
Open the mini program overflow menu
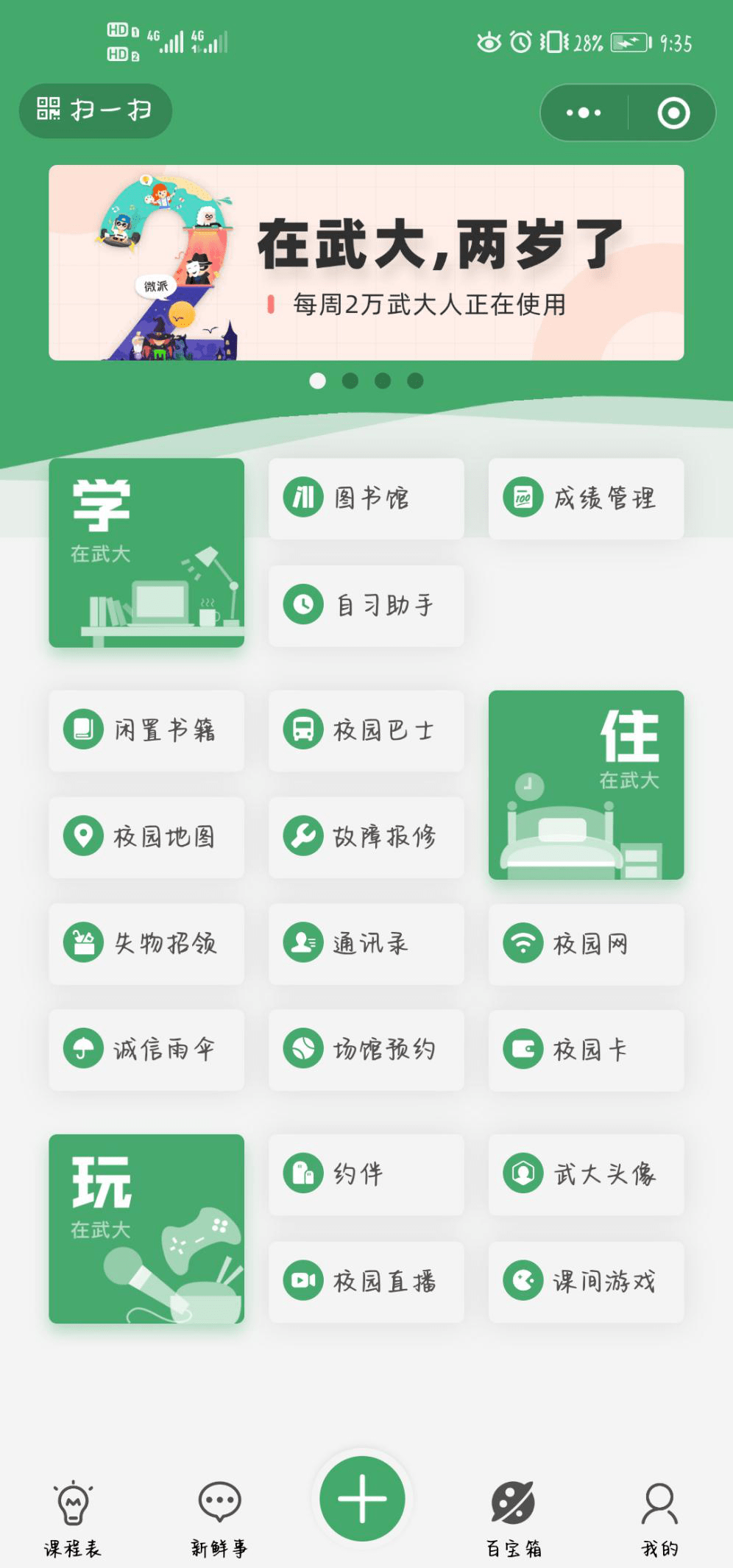[x=584, y=113]
